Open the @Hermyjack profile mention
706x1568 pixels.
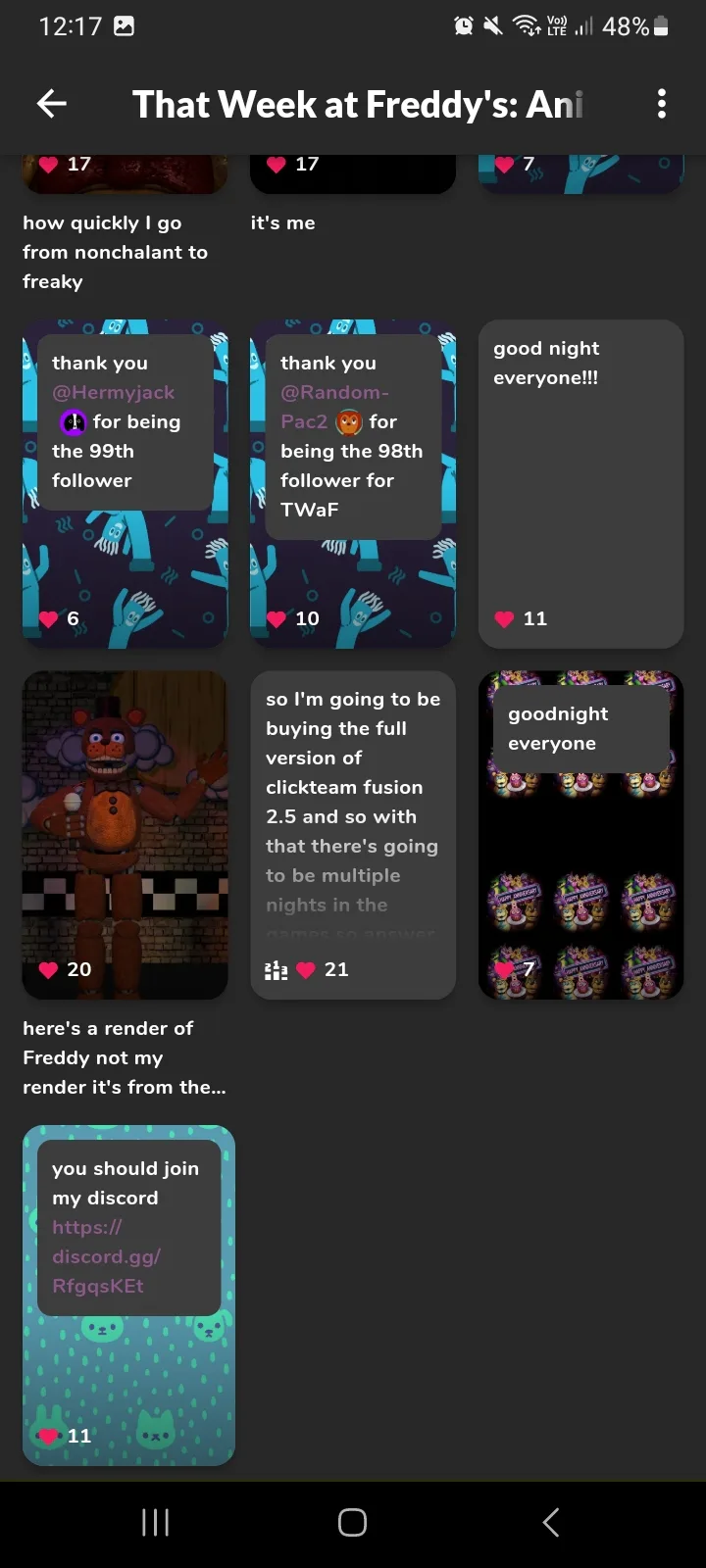click(114, 392)
